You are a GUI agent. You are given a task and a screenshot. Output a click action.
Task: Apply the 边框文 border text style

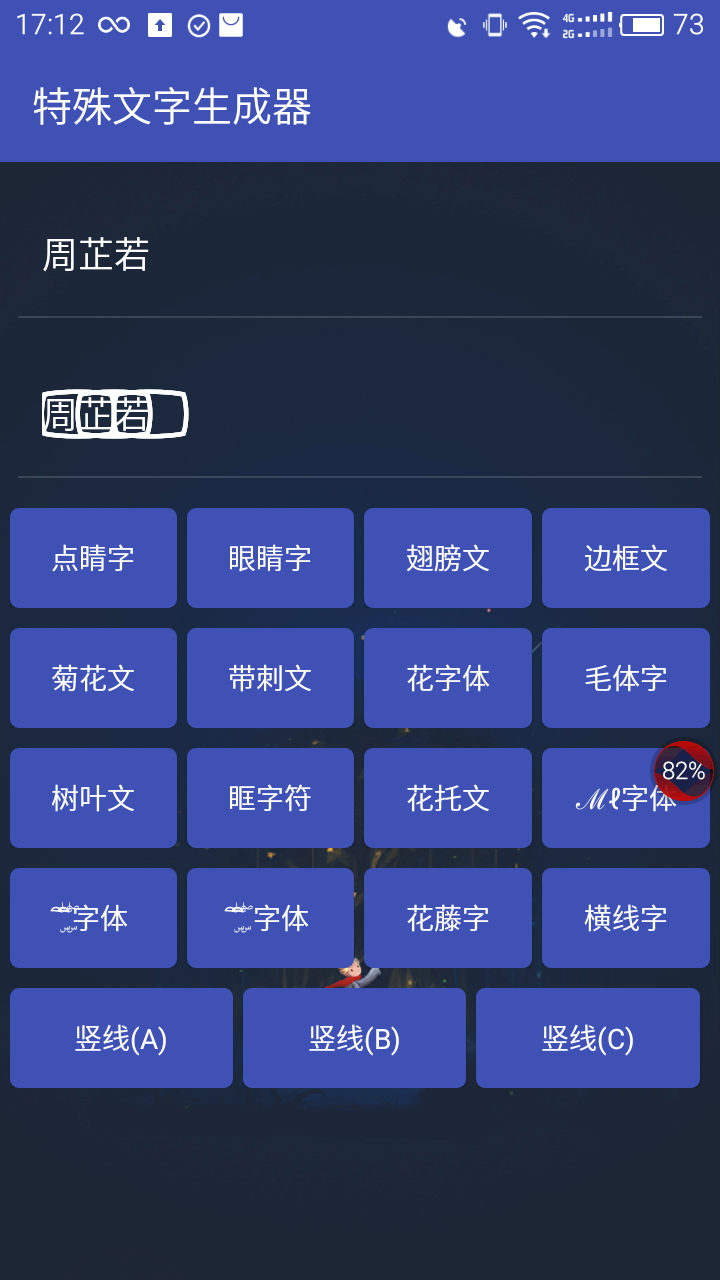pyautogui.click(x=625, y=557)
